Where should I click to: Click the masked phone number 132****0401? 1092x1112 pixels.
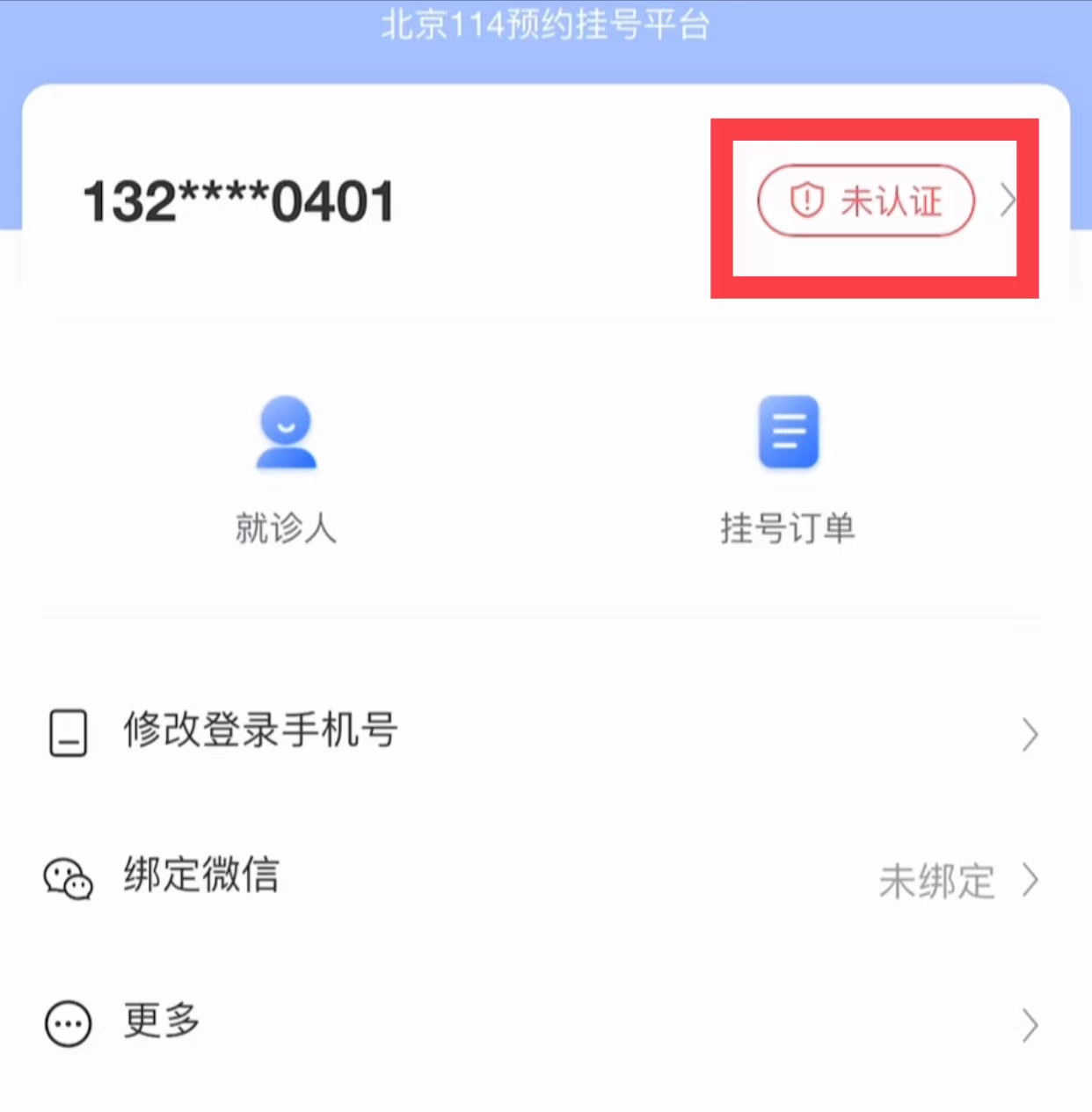238,200
